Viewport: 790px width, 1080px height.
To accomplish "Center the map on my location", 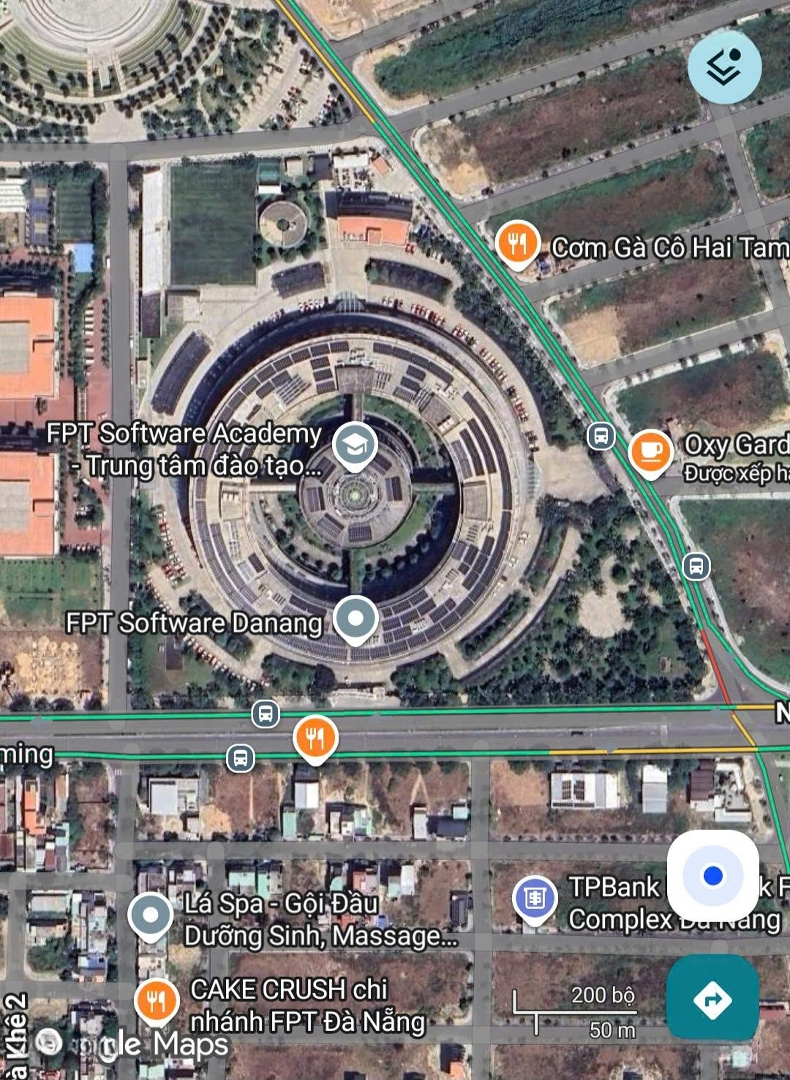I will pyautogui.click(x=712, y=876).
